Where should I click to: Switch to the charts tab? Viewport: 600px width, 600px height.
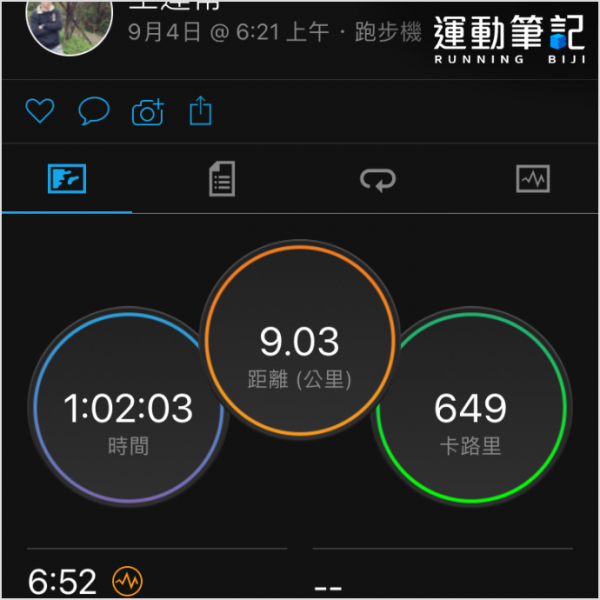[x=532, y=180]
